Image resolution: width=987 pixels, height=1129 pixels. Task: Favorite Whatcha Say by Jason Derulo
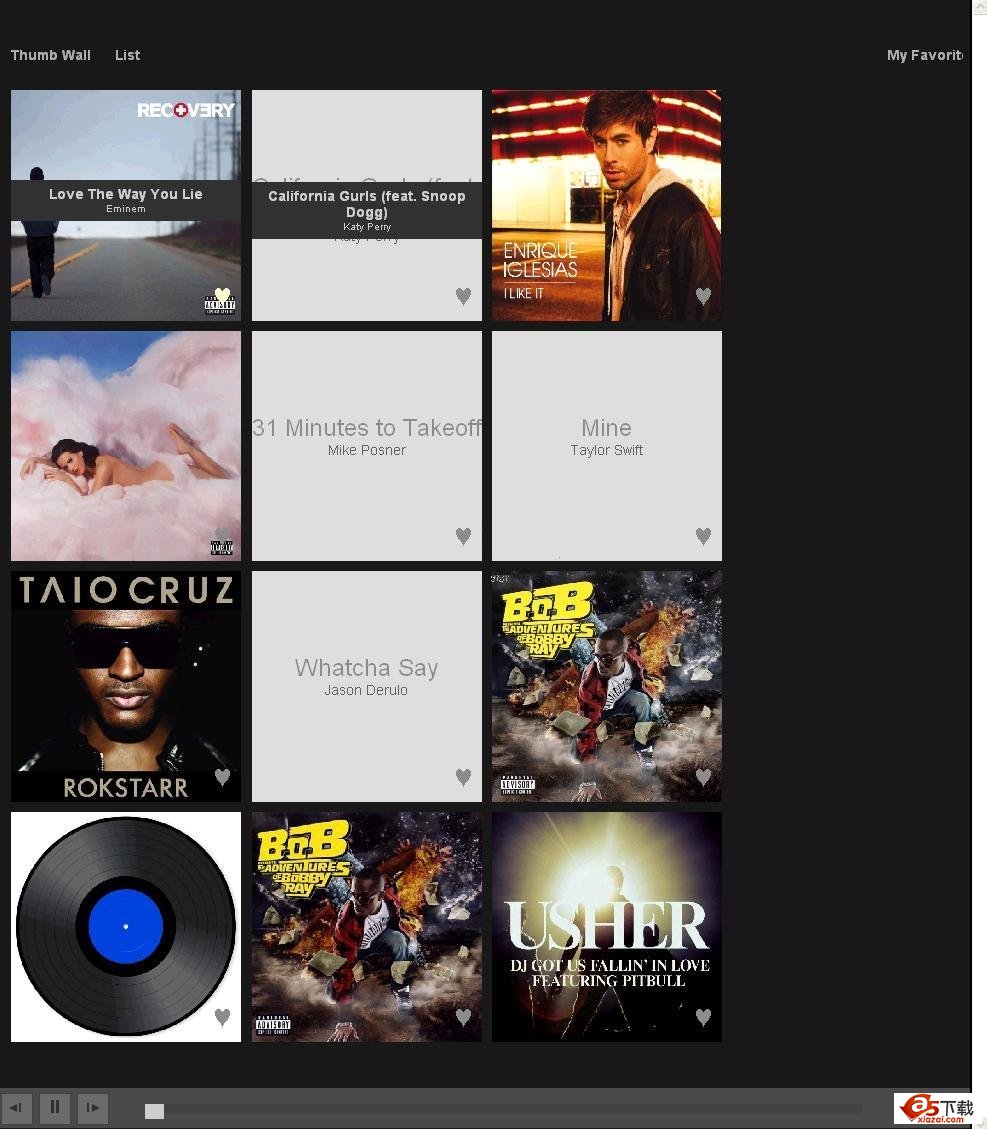[x=463, y=777]
